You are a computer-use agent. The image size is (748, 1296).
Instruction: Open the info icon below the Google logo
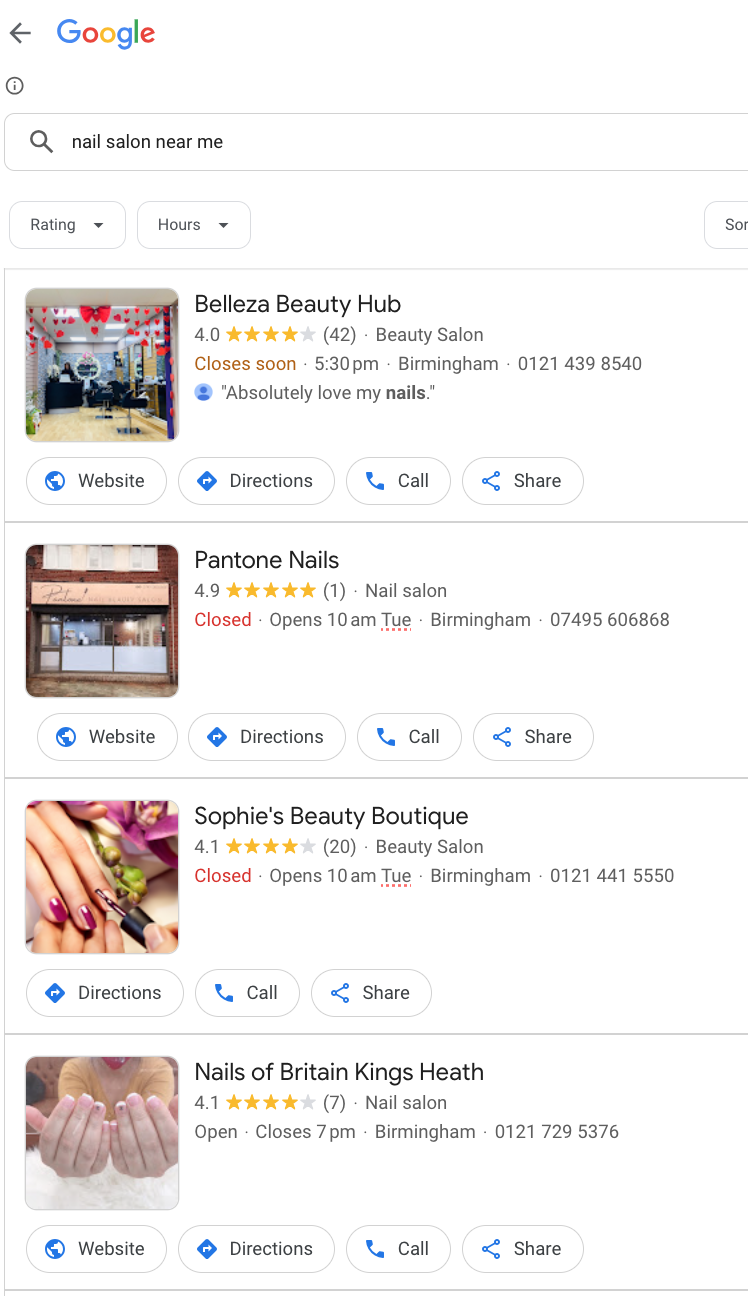(x=15, y=86)
